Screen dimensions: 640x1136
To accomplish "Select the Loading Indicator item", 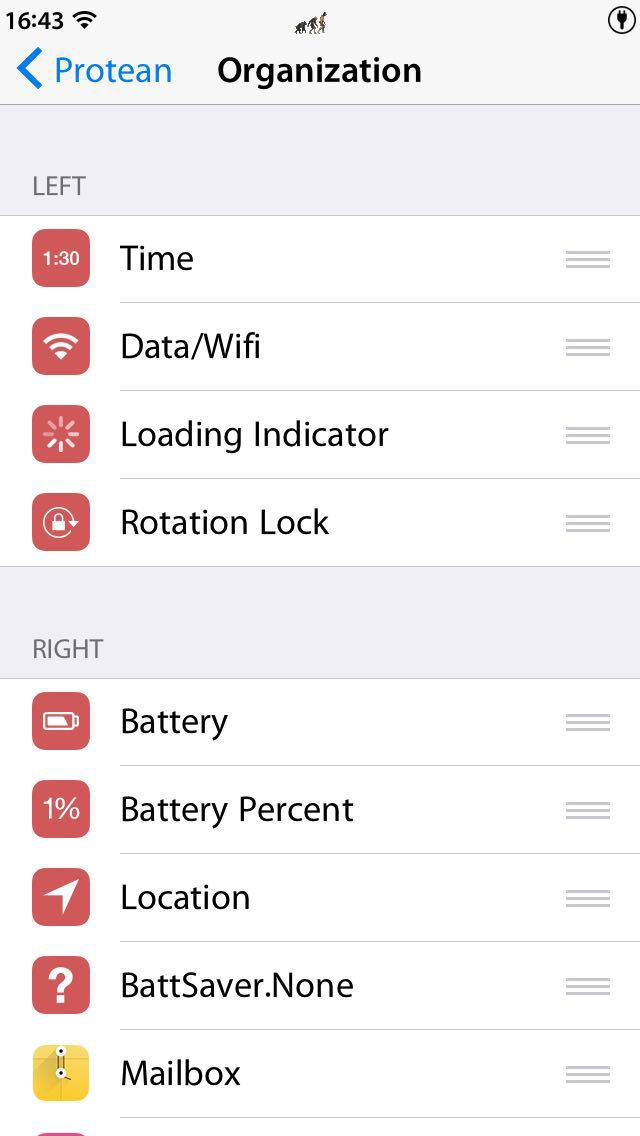I will (320, 435).
